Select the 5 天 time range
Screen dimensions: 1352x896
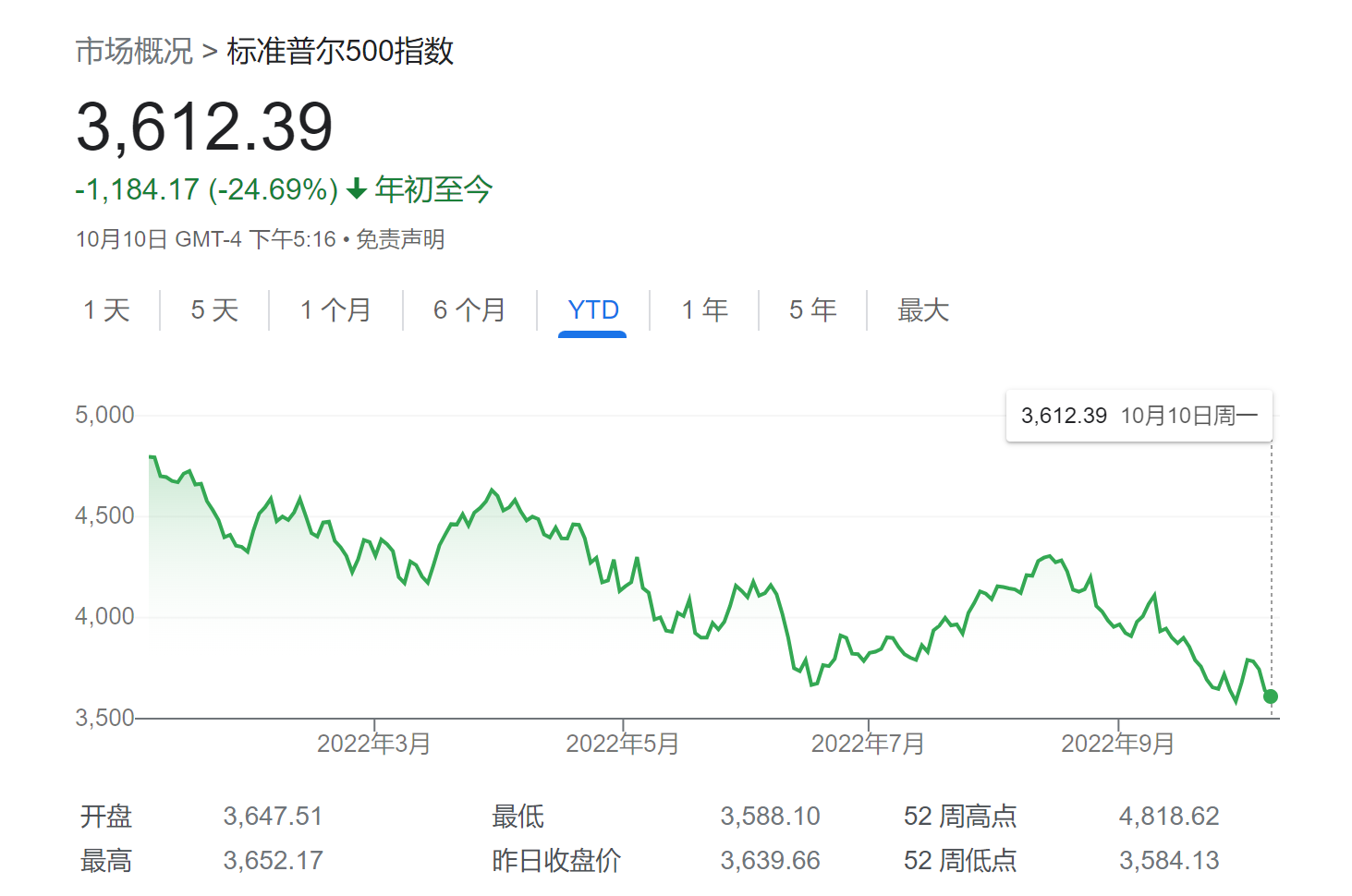pyautogui.click(x=214, y=310)
